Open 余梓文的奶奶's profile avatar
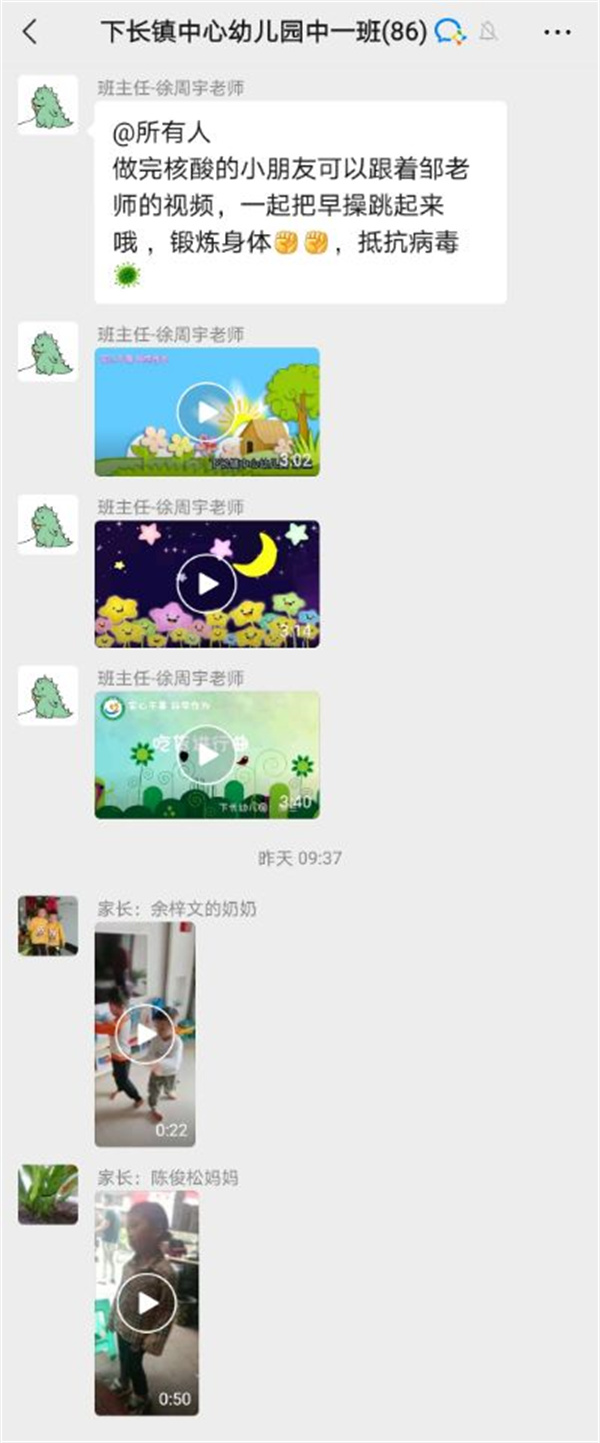Image resolution: width=600 pixels, height=1443 pixels. tap(48, 926)
